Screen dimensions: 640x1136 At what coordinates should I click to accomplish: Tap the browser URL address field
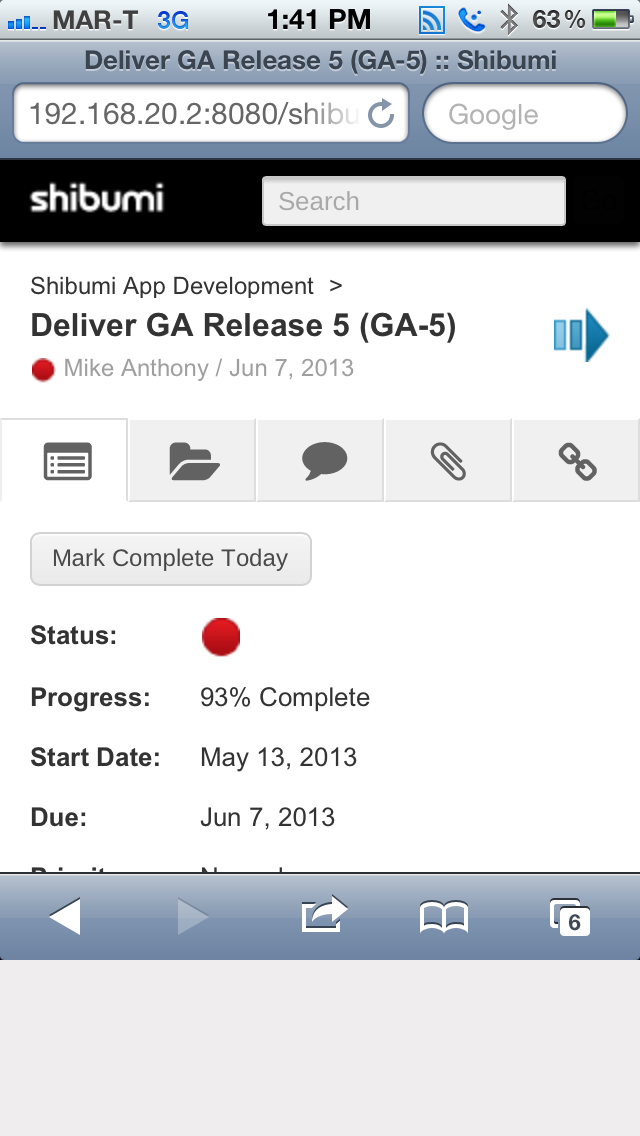click(x=210, y=114)
